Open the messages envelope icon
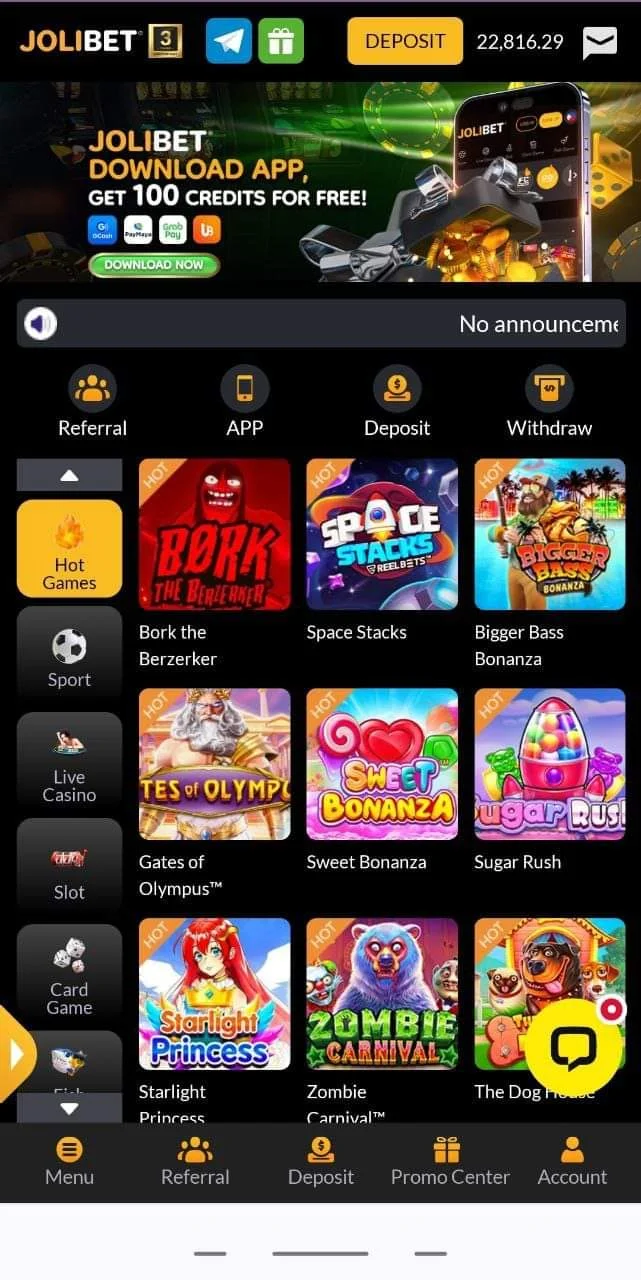Screen dimensions: 641x1280 600,42
